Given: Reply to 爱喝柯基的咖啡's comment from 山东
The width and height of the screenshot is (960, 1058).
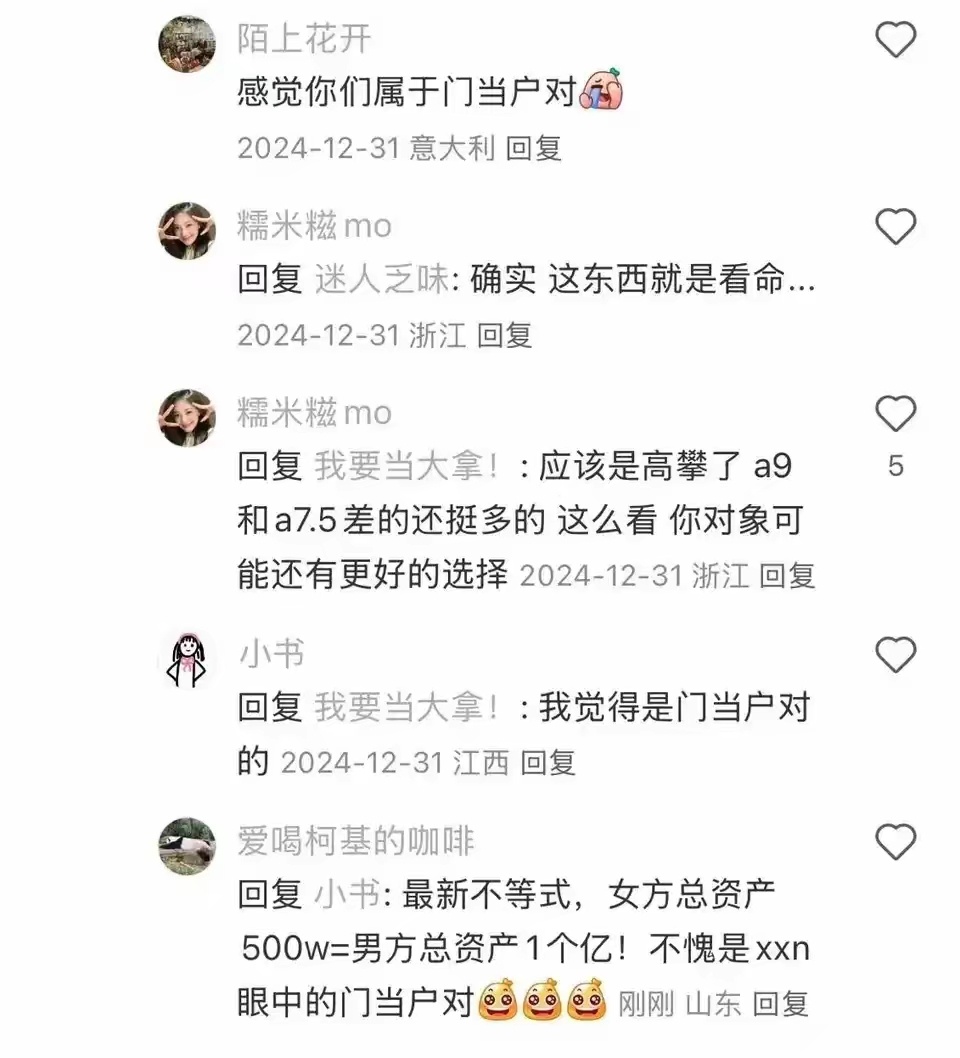Looking at the screenshot, I should click(x=780, y=1003).
